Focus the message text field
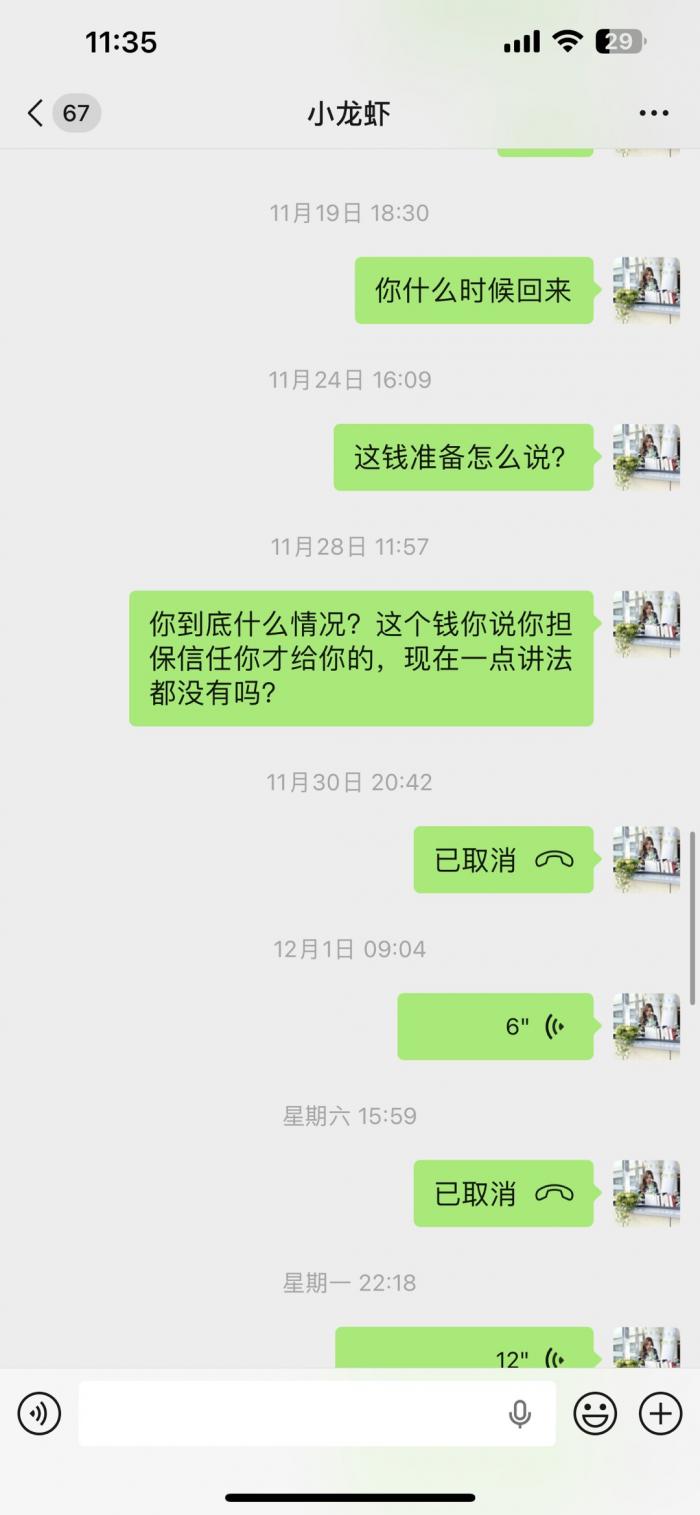This screenshot has height=1515, width=700. (290, 1413)
